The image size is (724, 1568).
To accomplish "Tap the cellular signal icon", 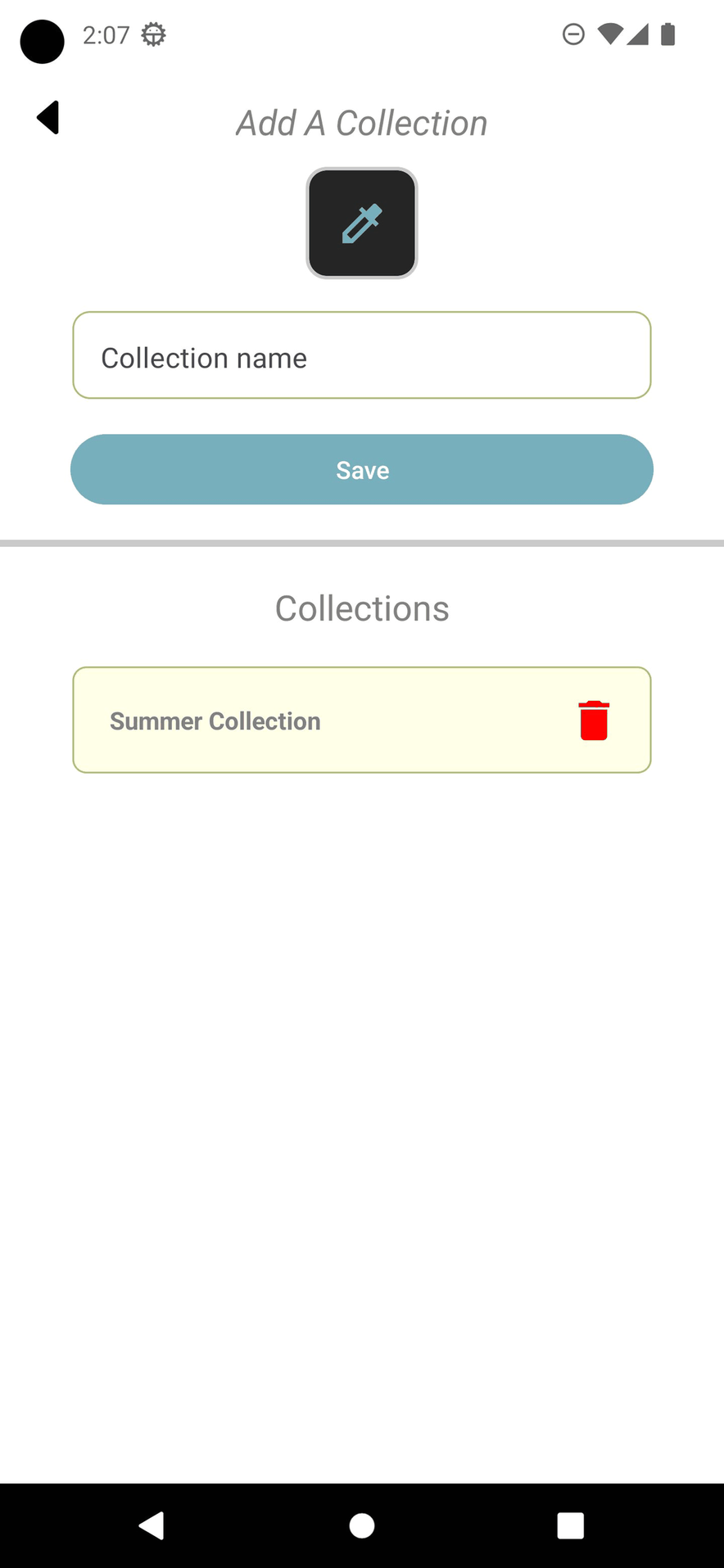I will pyautogui.click(x=640, y=34).
